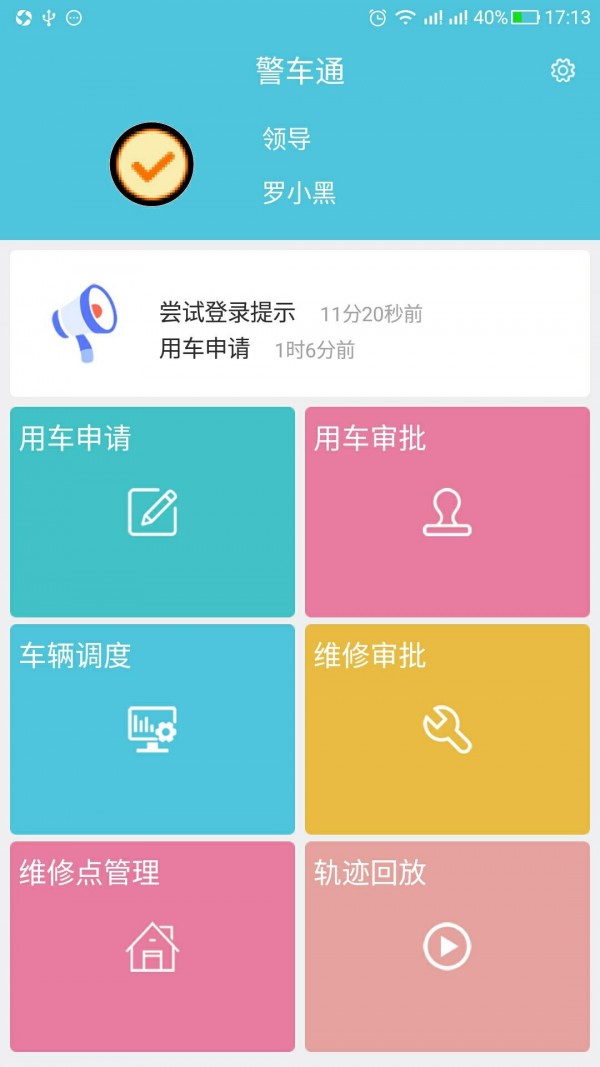This screenshot has width=600, height=1067.
Task: Open the settings gear icon
Action: 563,71
